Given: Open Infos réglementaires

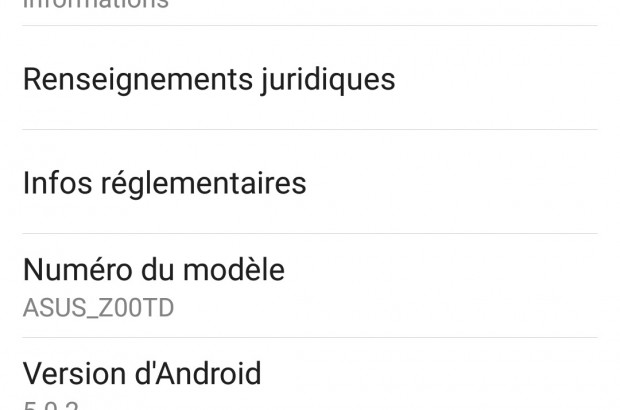Looking at the screenshot, I should 165,183.
